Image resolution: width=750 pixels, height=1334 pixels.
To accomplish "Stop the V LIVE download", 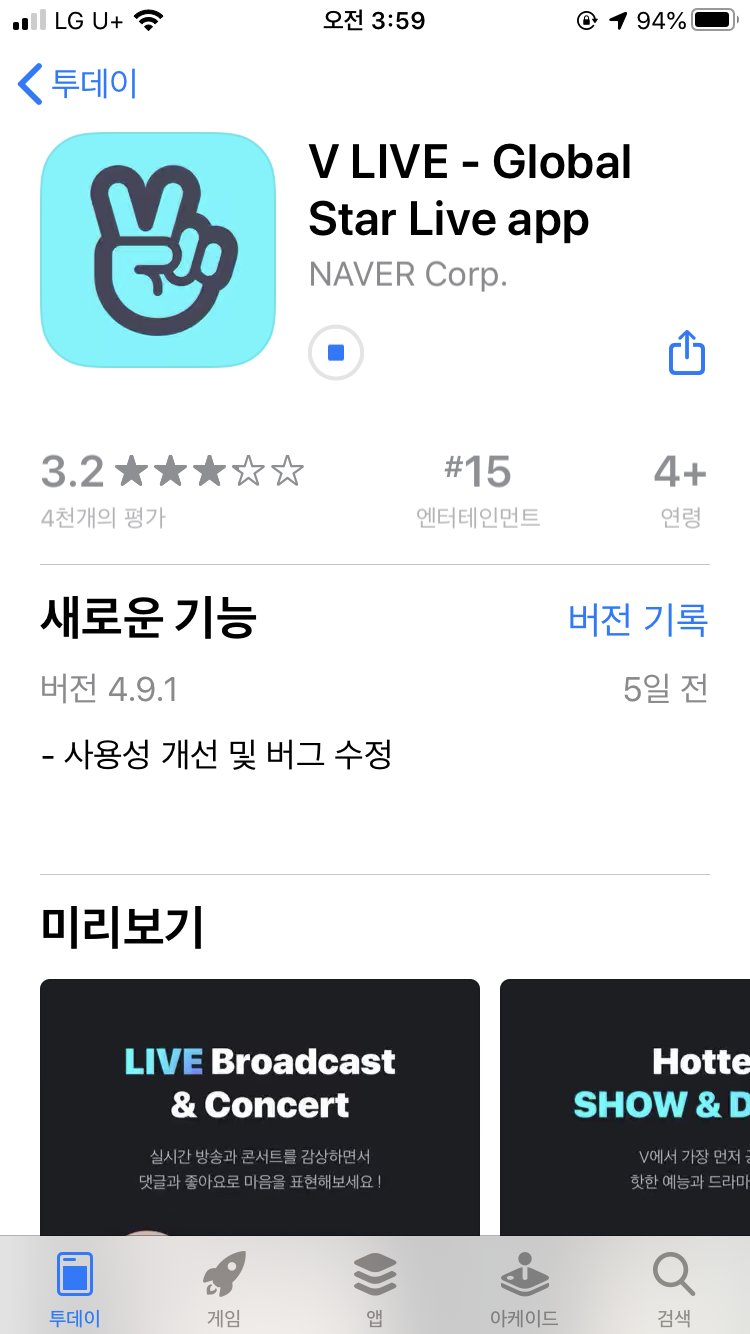I will pos(336,353).
